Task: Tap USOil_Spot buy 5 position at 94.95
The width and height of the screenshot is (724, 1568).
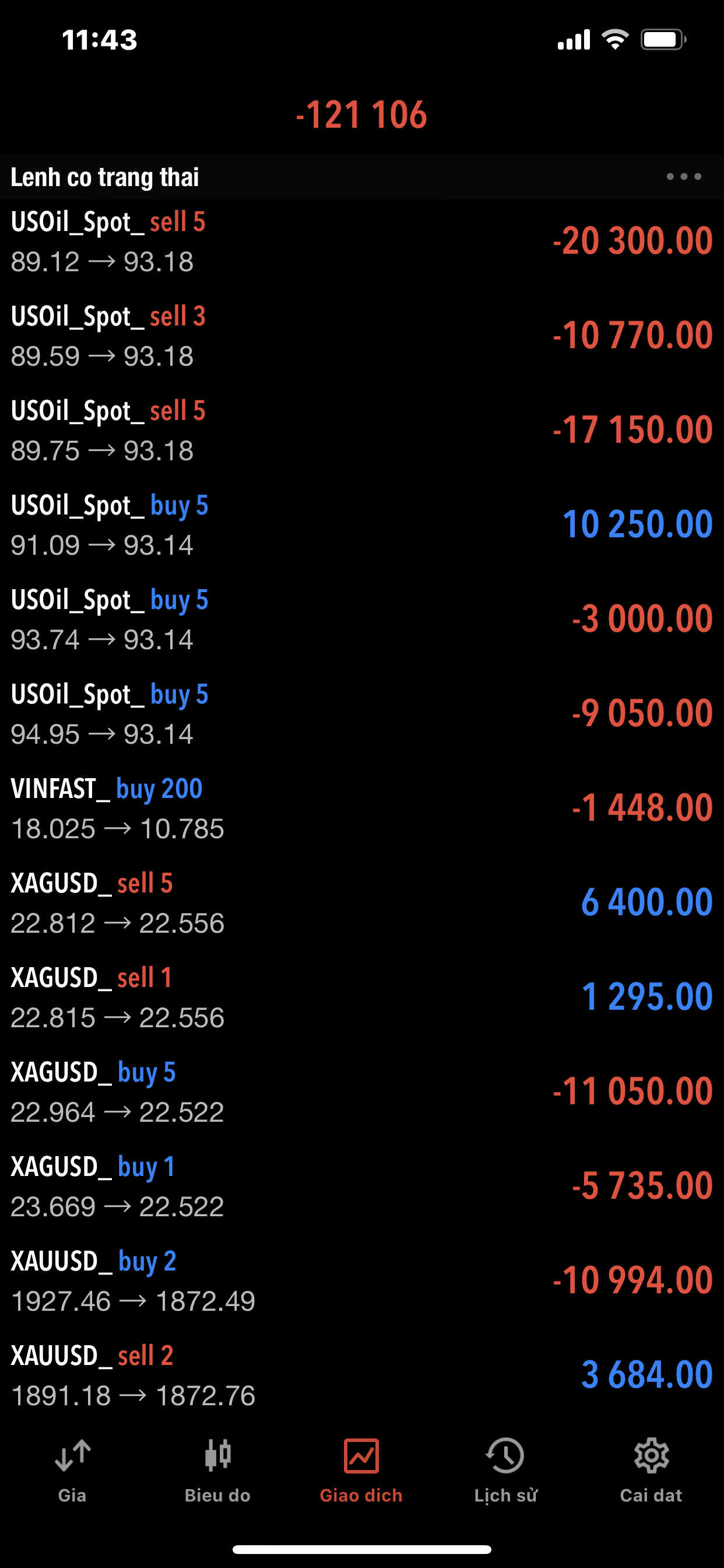Action: 361,713
